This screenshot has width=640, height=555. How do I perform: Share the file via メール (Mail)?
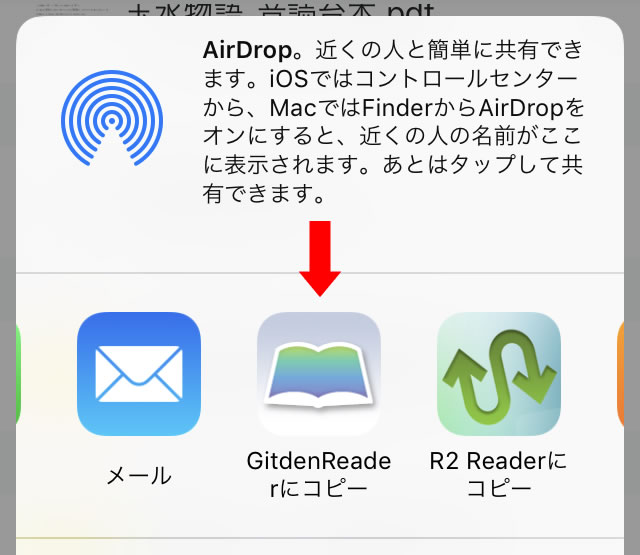[x=139, y=374]
